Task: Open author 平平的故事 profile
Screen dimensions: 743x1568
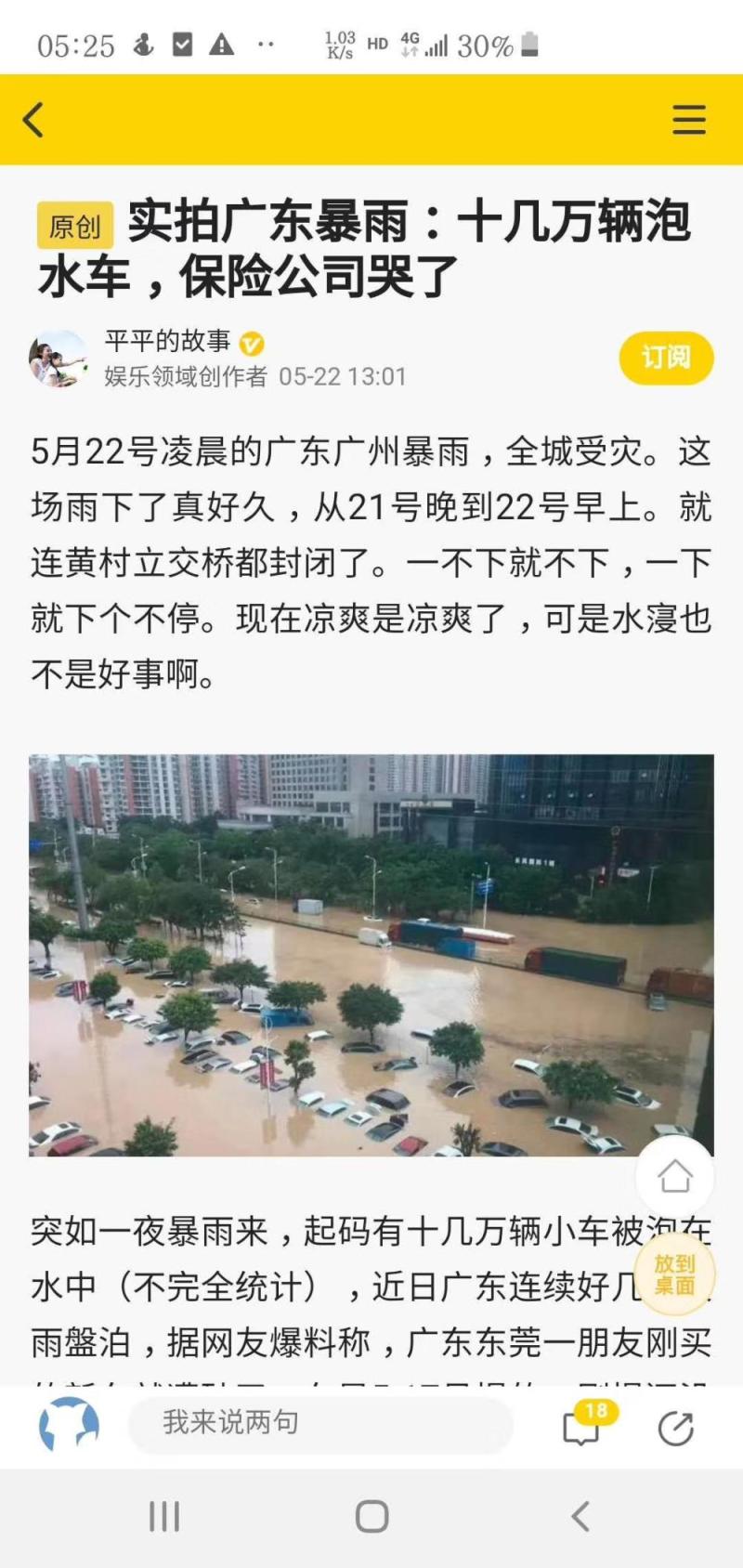Action: [x=167, y=342]
